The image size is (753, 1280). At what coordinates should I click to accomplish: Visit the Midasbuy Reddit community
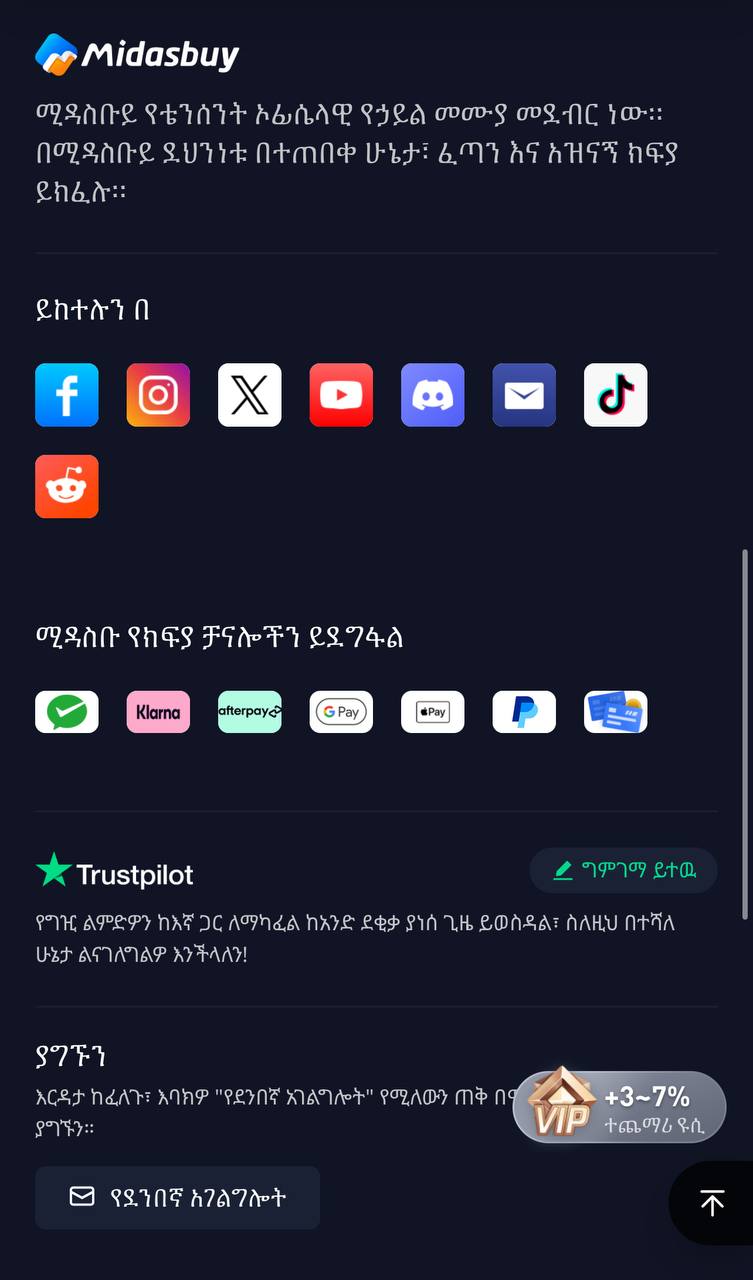coord(67,487)
